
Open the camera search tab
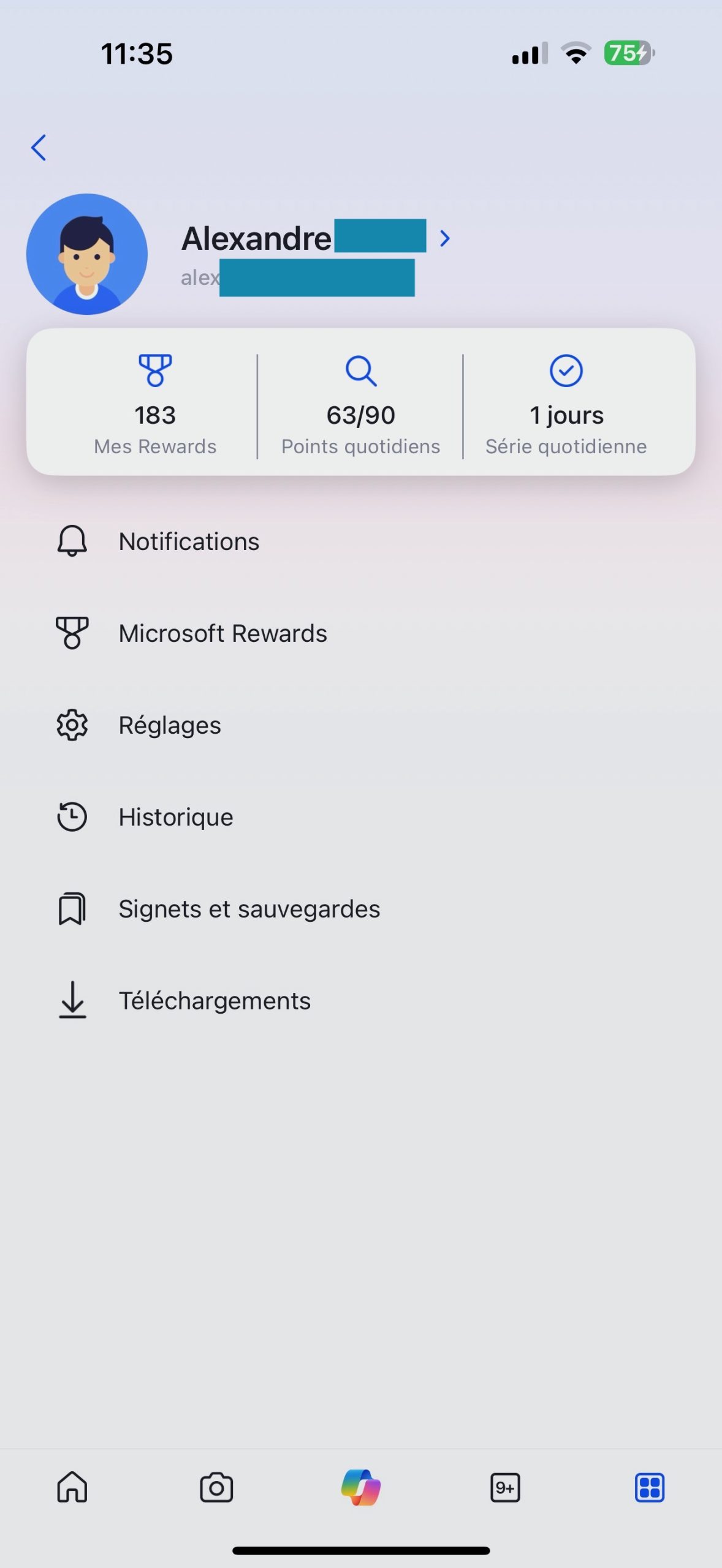point(216,1487)
